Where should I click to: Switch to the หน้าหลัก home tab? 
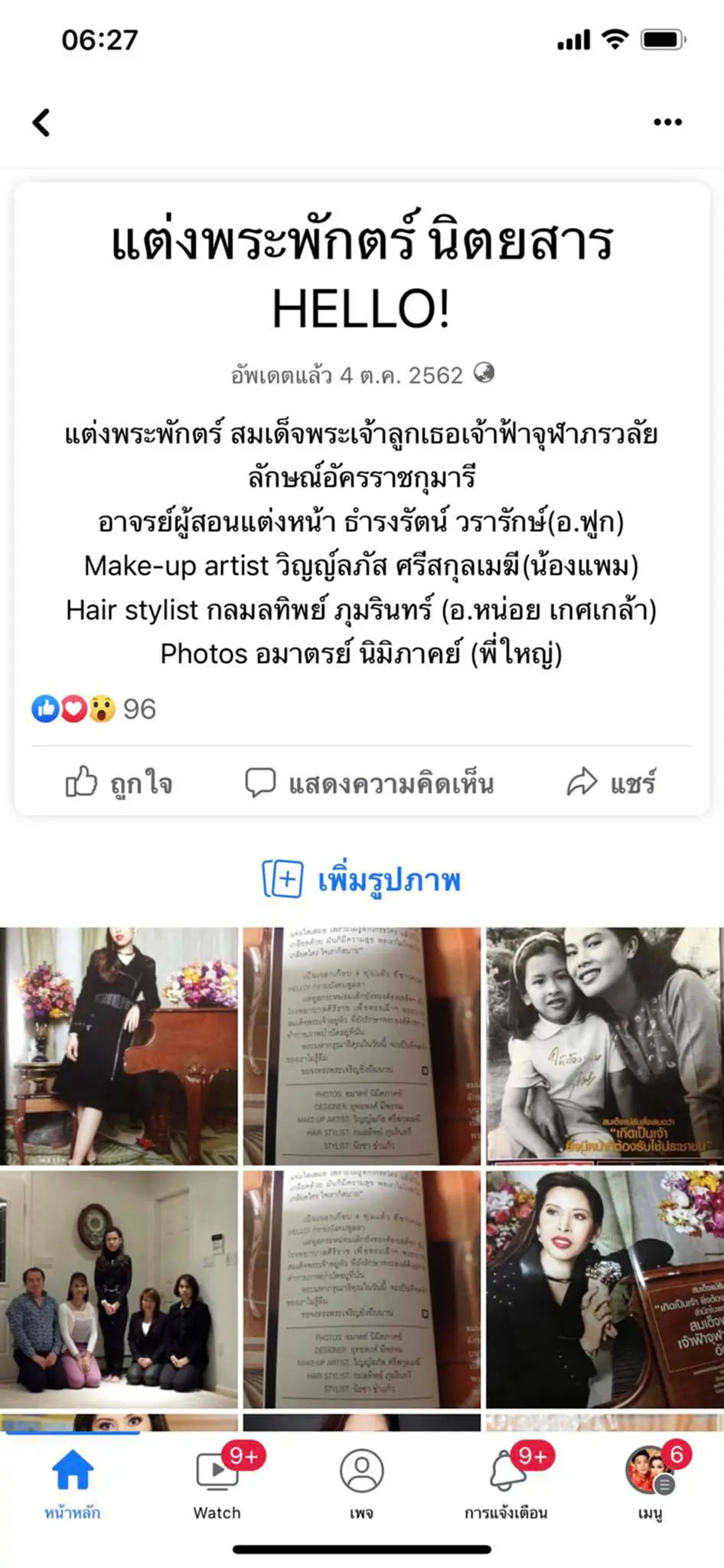point(72,1483)
